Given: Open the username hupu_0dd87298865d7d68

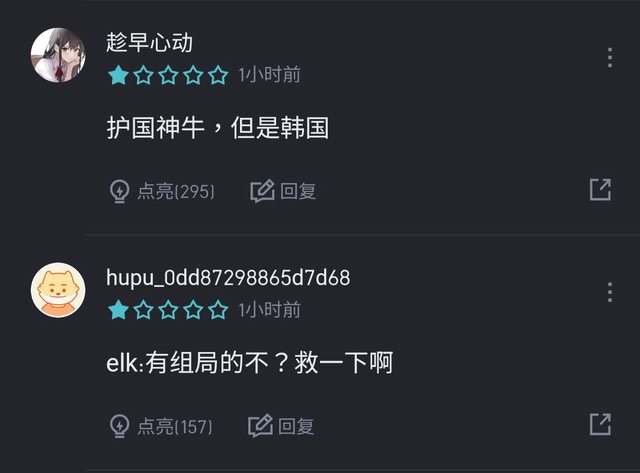Looking at the screenshot, I should [x=228, y=277].
